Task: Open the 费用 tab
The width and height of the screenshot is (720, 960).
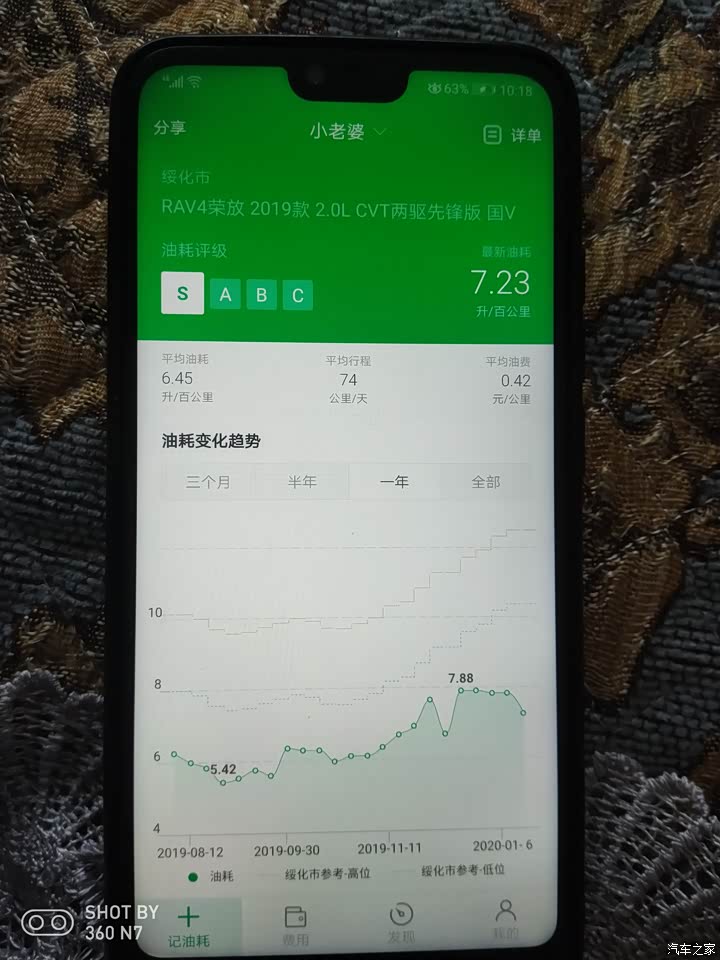Action: [x=296, y=925]
